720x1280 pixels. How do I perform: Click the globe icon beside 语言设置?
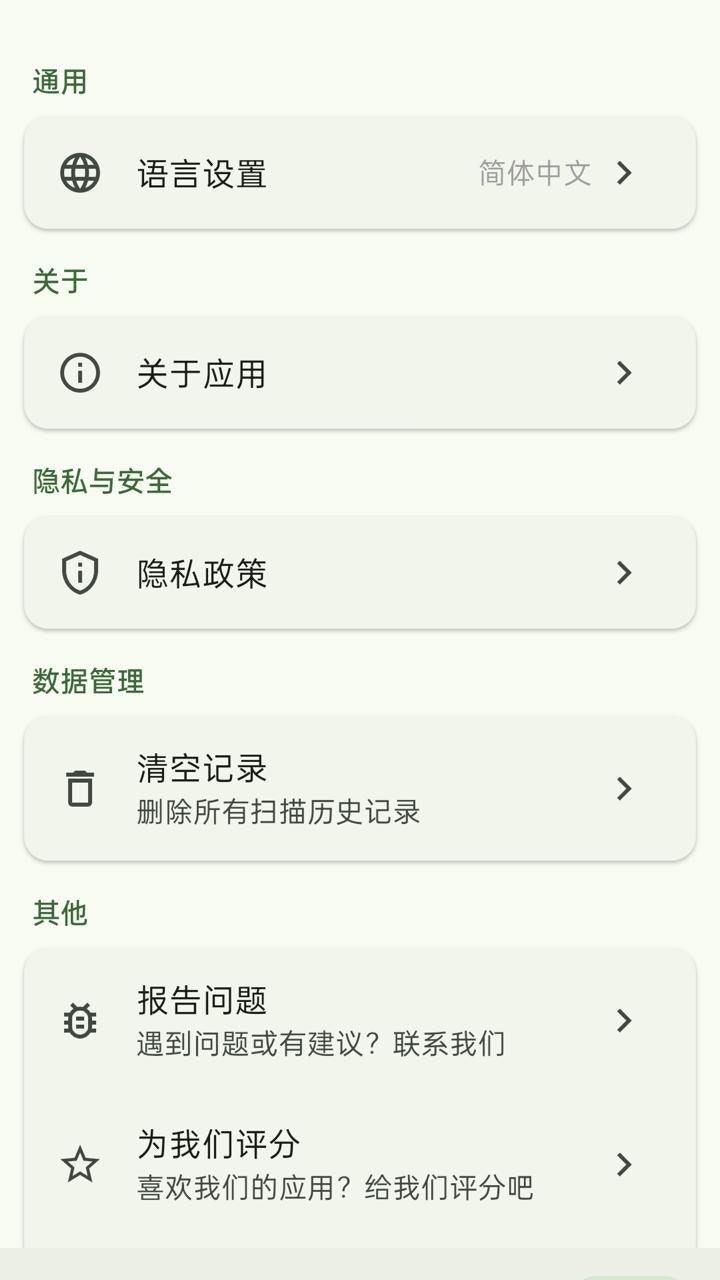tap(79, 173)
